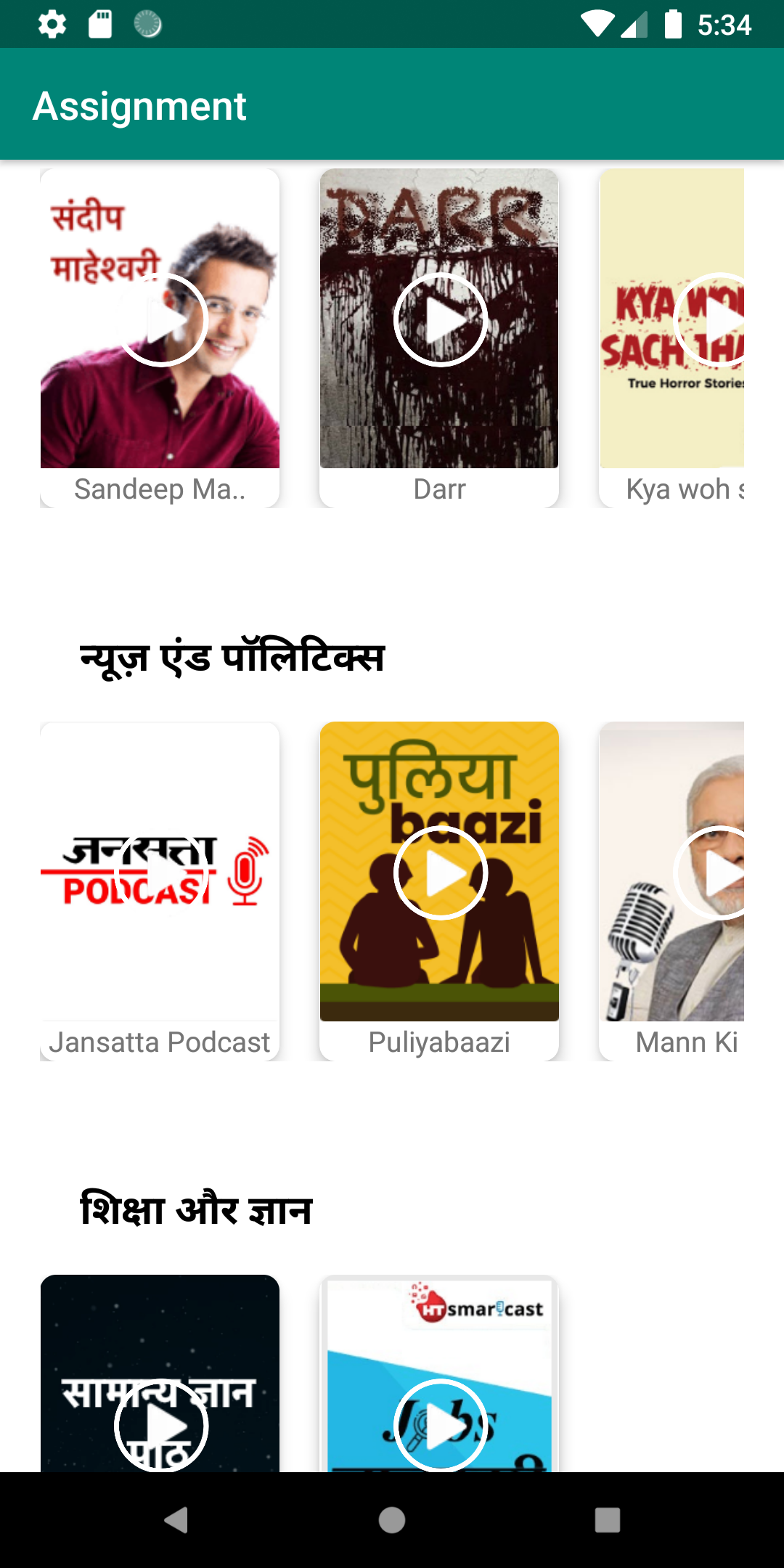Go back using the system back button

coord(176,1519)
